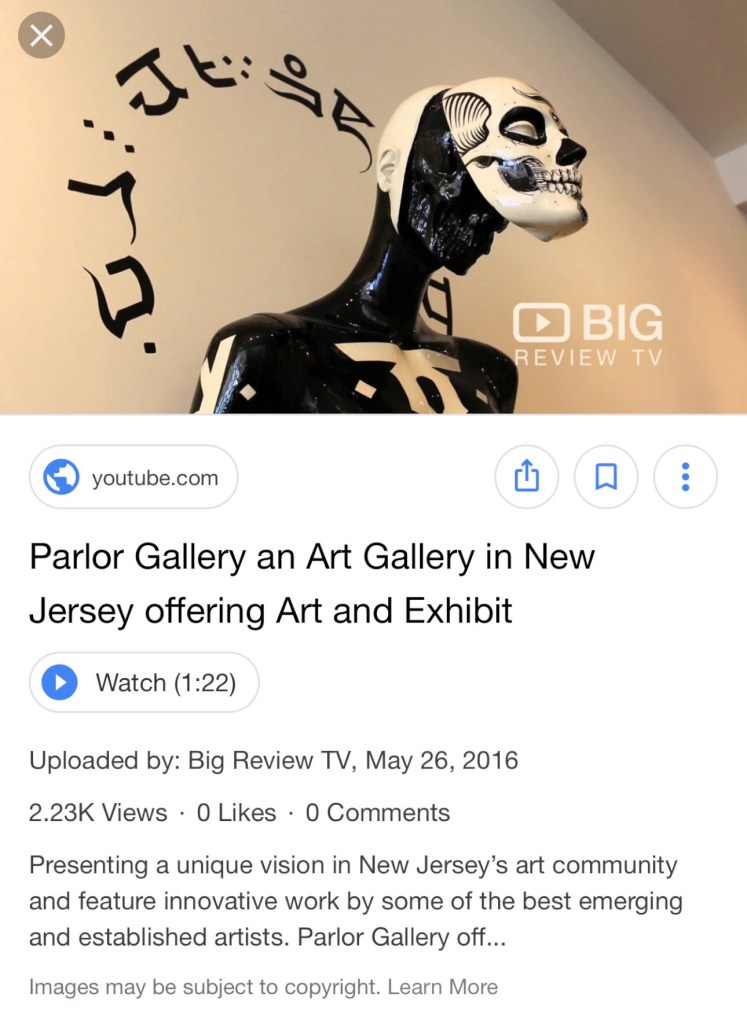747x1023 pixels.
Task: Close the image preview
Action: pyautogui.click(x=41, y=37)
